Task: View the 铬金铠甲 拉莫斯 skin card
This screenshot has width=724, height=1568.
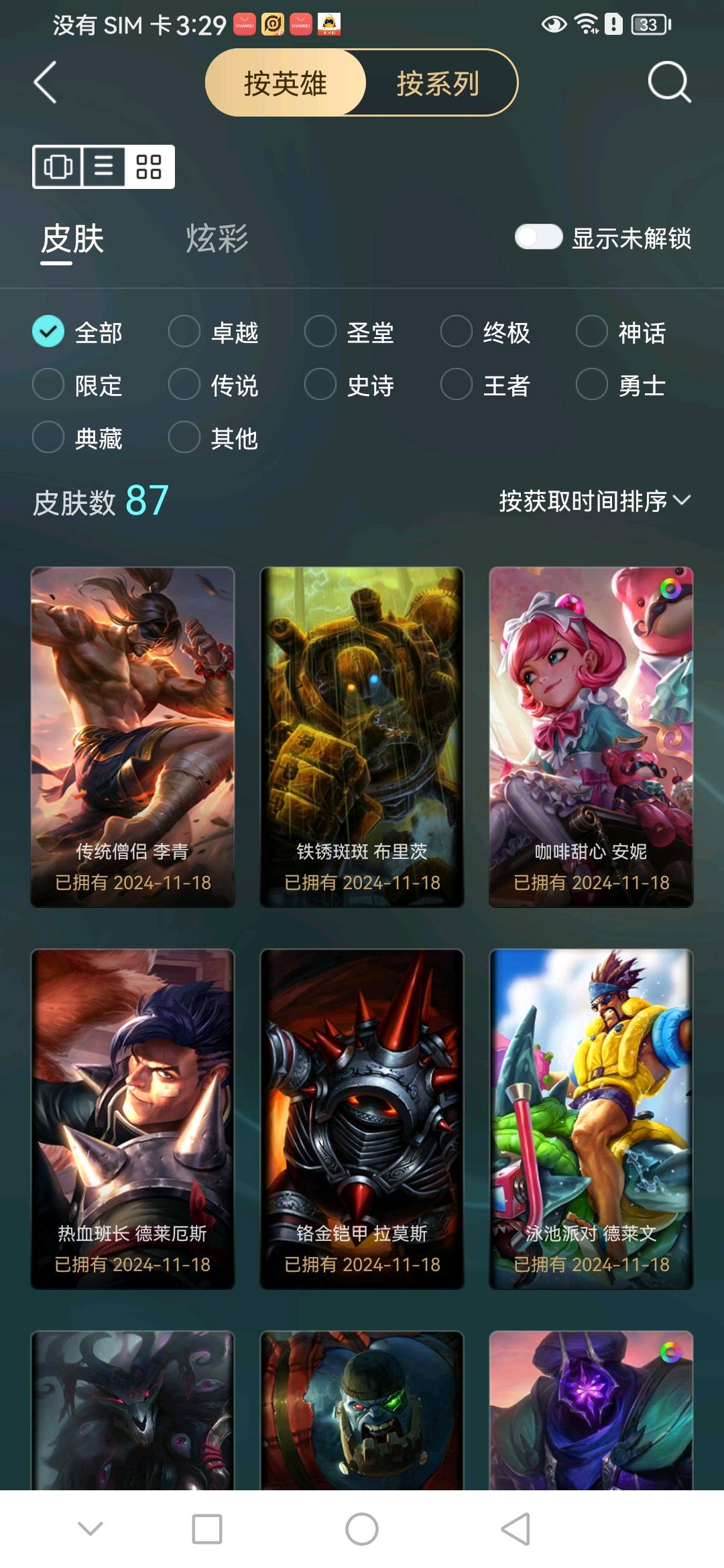Action: click(362, 1119)
